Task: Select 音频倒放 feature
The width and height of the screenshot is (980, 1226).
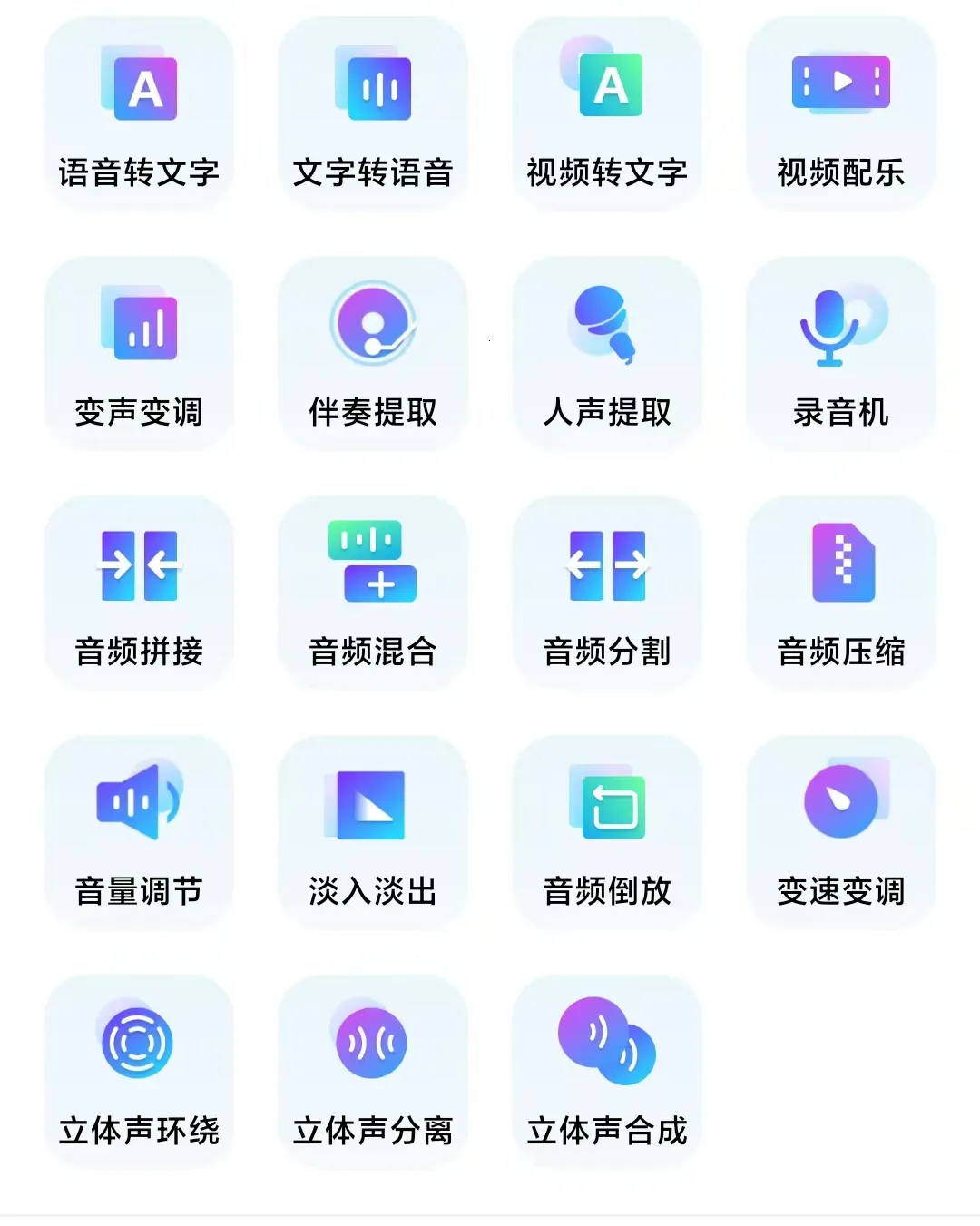Action: [607, 834]
